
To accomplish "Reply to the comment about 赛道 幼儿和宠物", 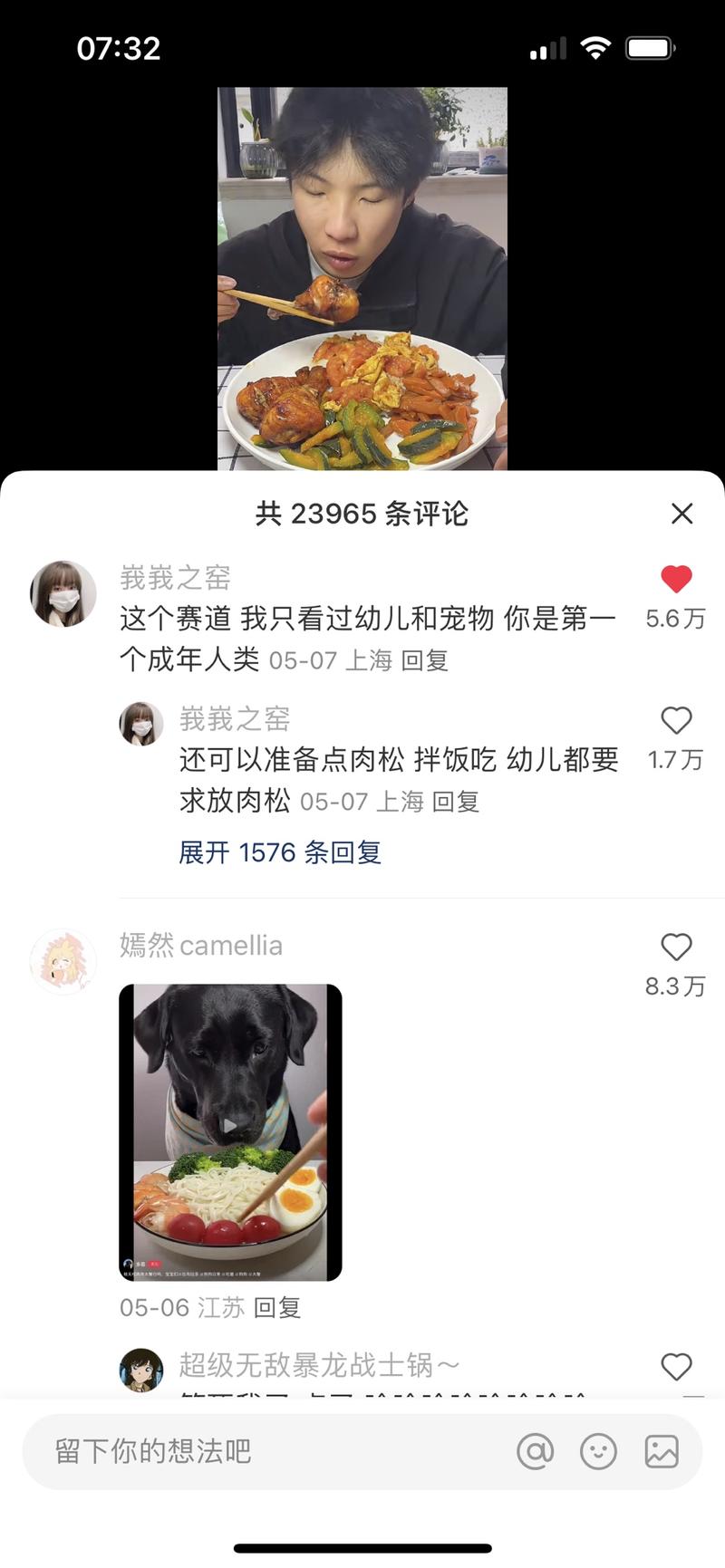I will 425,660.
